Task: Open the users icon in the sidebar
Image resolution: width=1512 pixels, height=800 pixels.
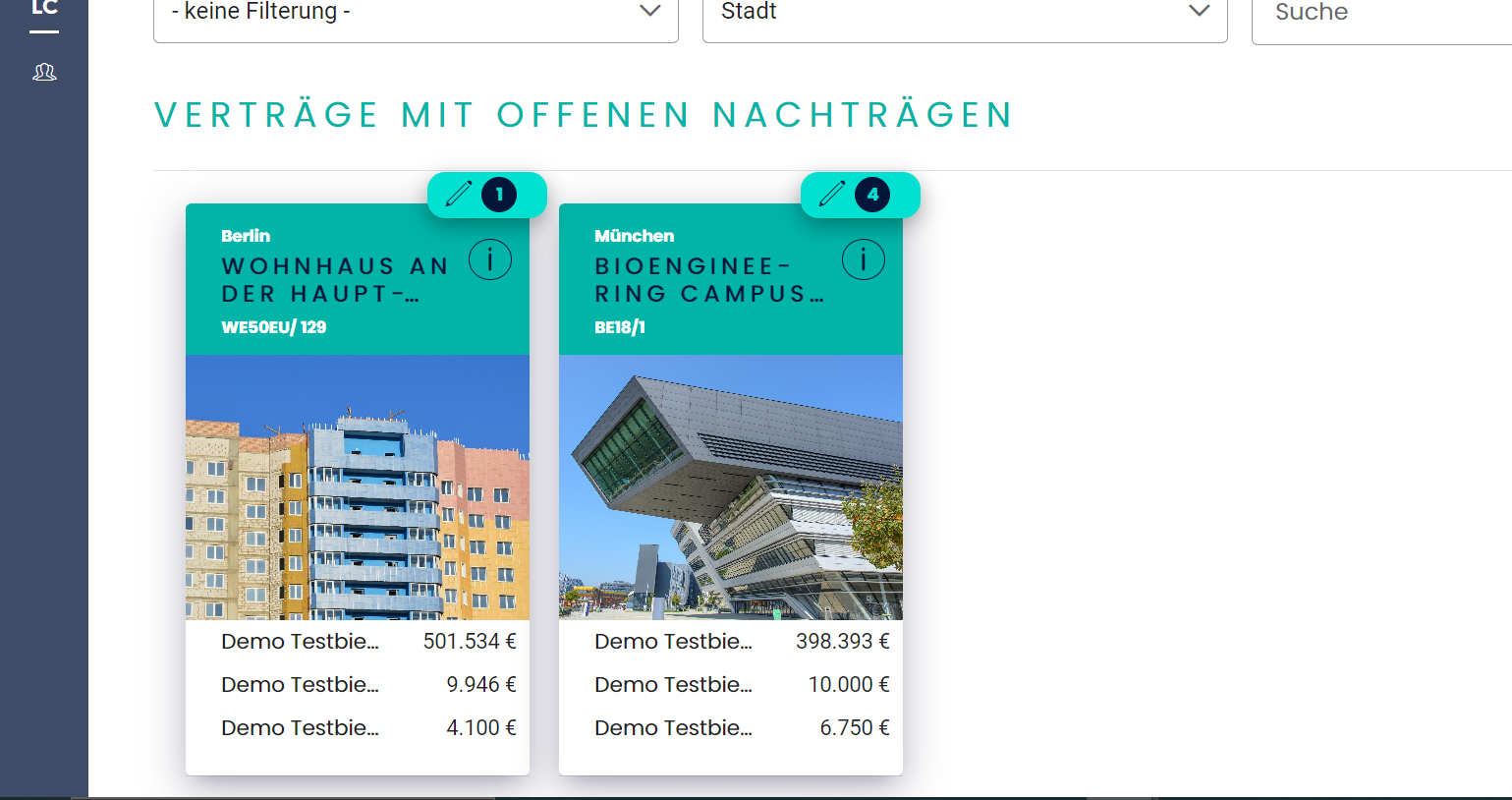Action: coord(44,72)
